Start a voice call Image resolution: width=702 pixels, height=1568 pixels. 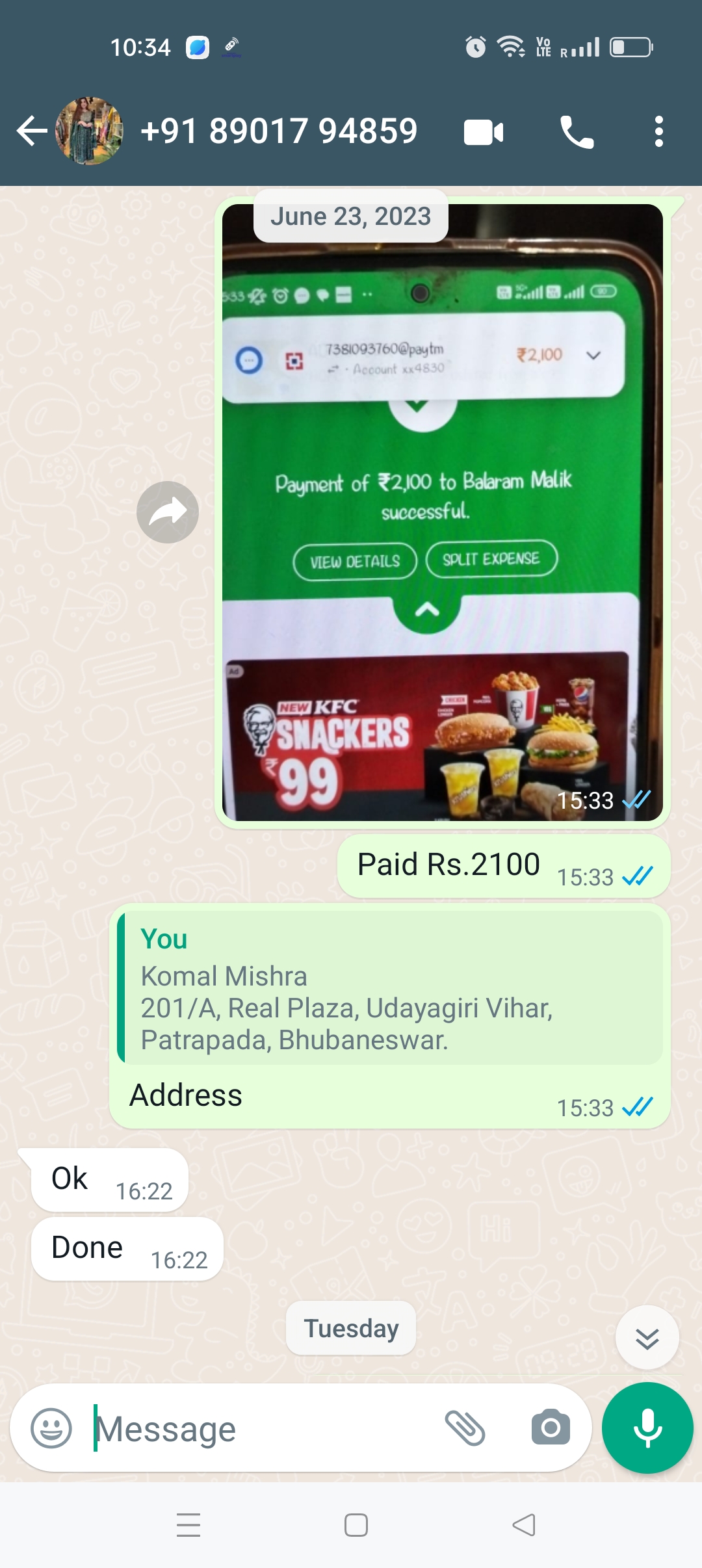coord(576,133)
